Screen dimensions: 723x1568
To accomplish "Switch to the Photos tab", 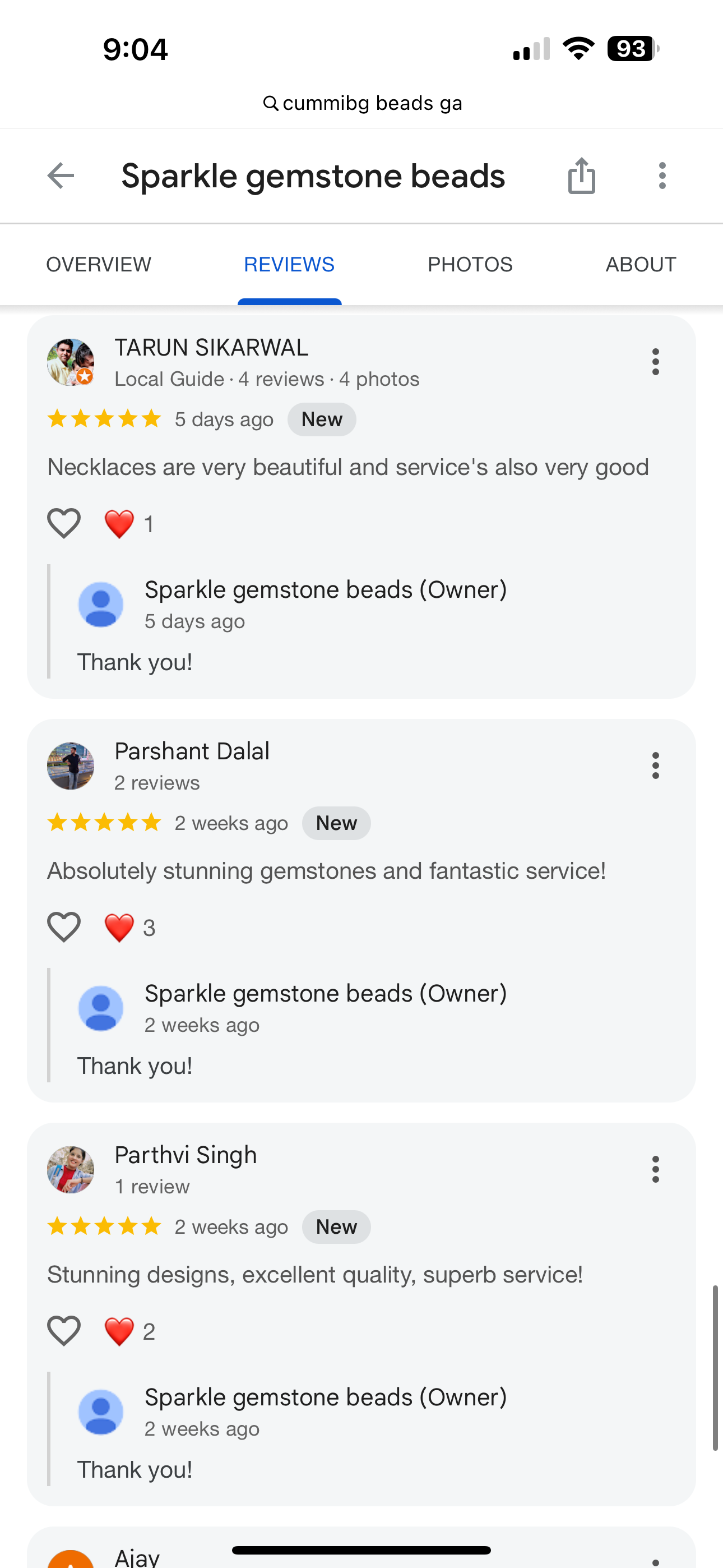I will (470, 264).
